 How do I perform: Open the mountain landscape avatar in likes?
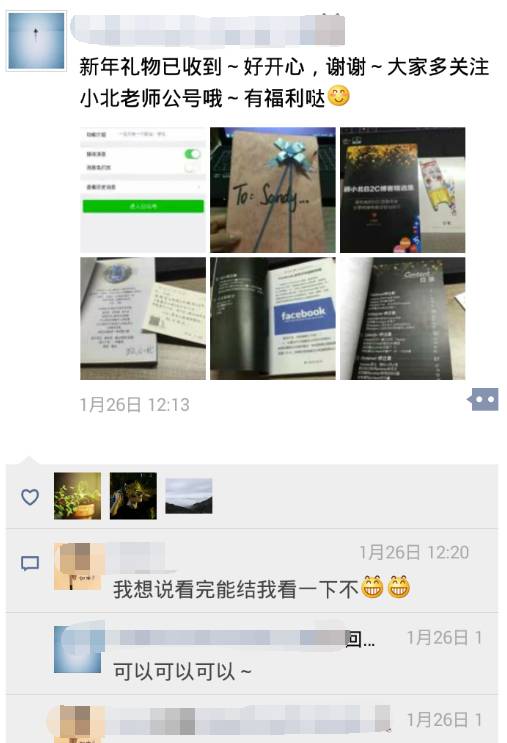pos(189,496)
